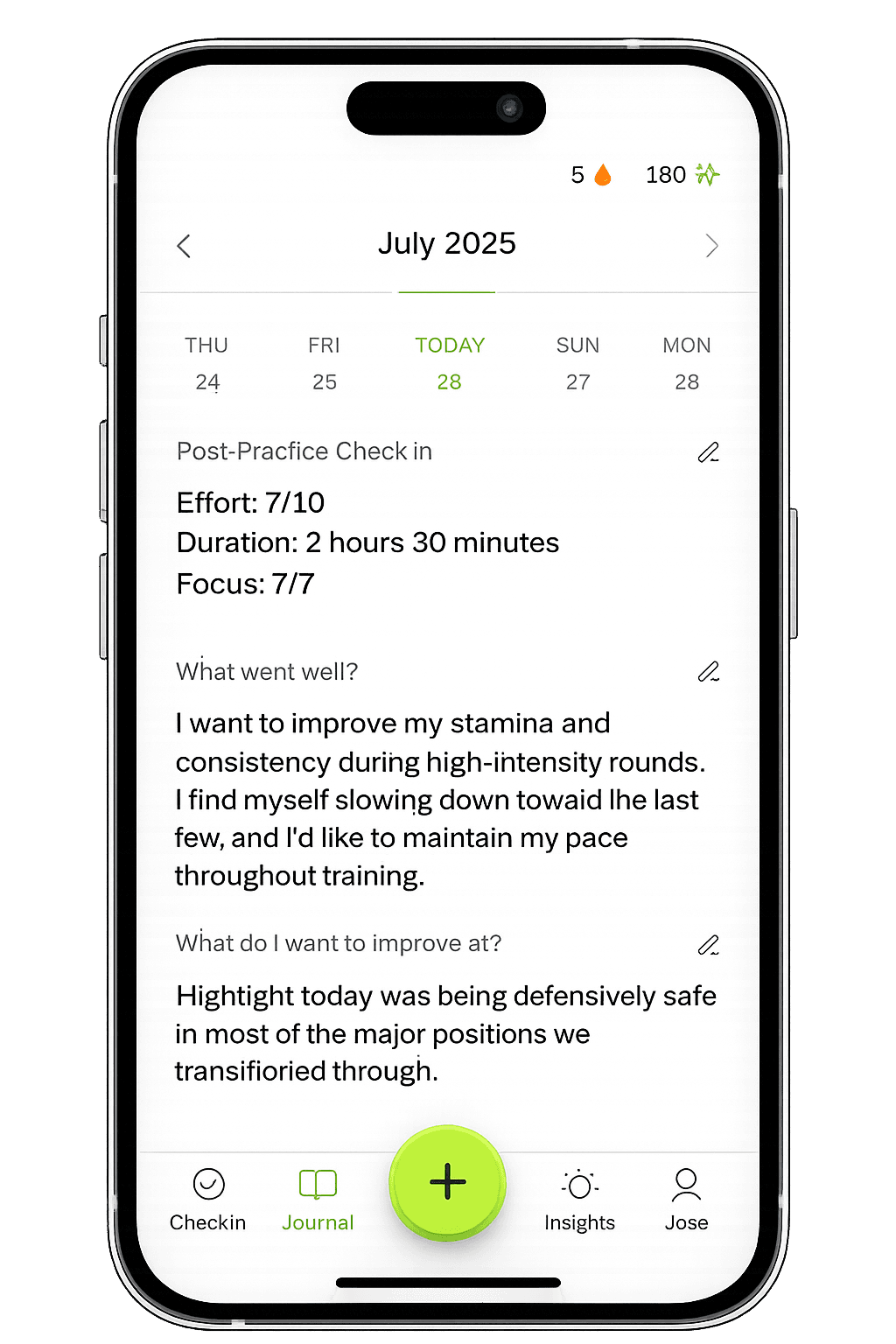Select Thursday 24 in the date strip
This screenshot has width=896, height=1344.
point(206,363)
